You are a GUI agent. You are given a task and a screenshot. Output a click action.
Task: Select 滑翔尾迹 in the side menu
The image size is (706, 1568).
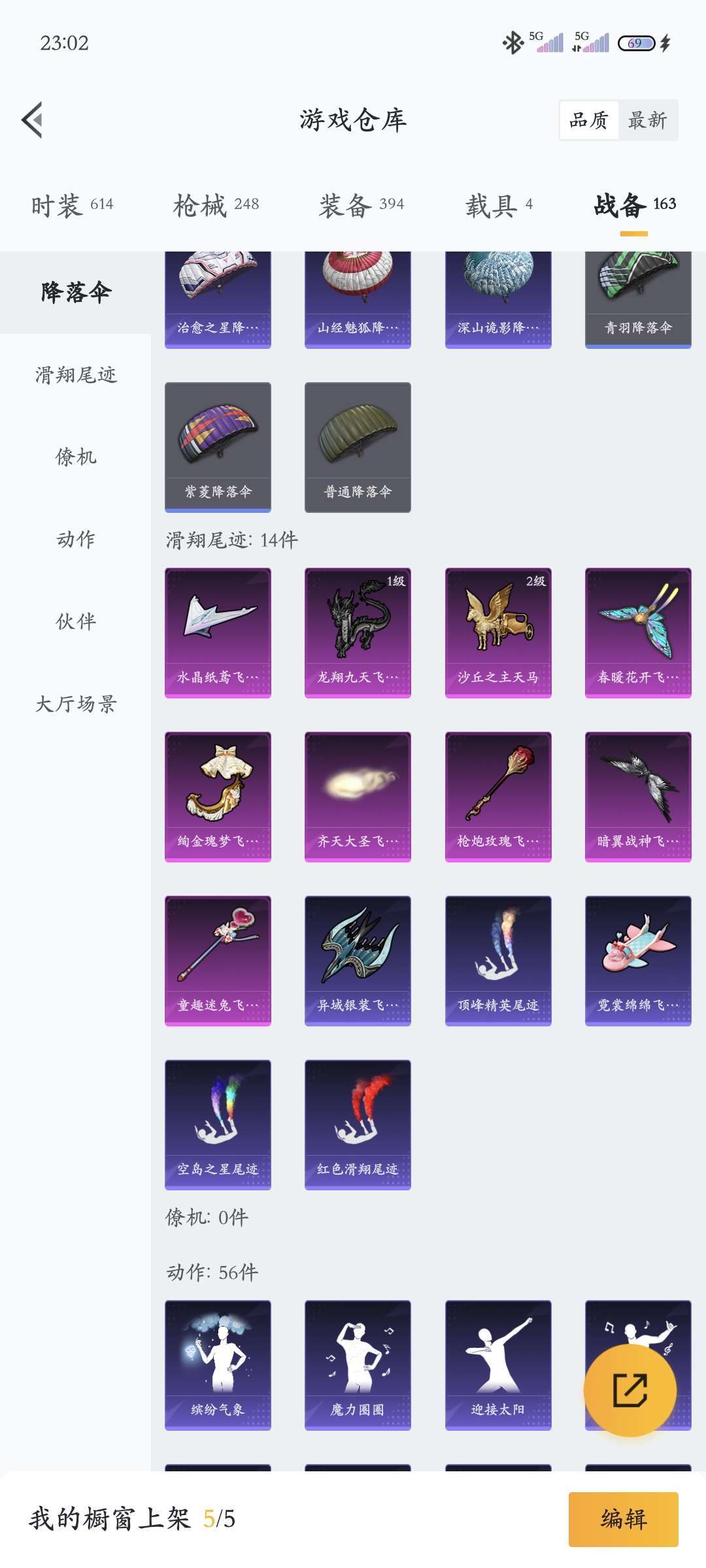(76, 375)
